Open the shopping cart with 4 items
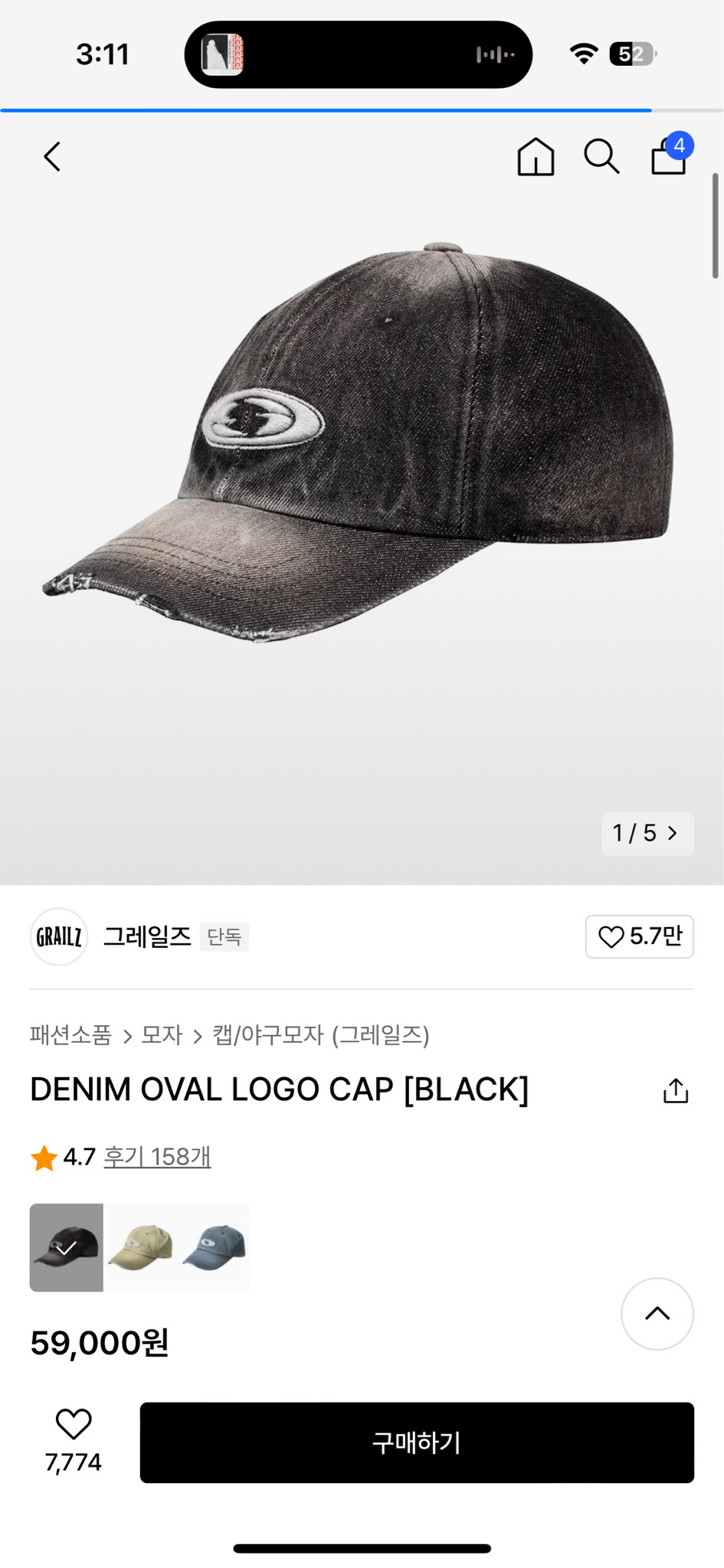Image resolution: width=724 pixels, height=1568 pixels. [667, 157]
